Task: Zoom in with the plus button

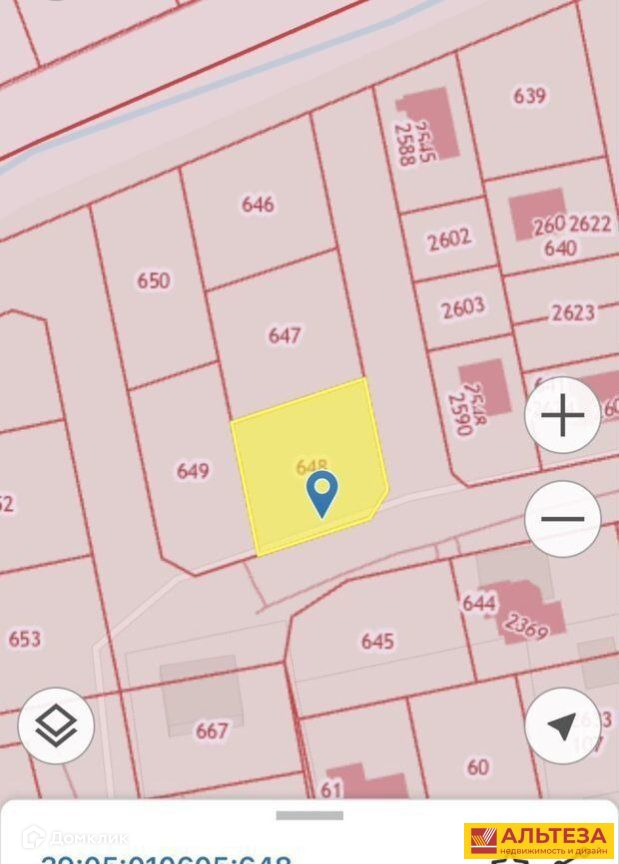Action: click(x=563, y=415)
